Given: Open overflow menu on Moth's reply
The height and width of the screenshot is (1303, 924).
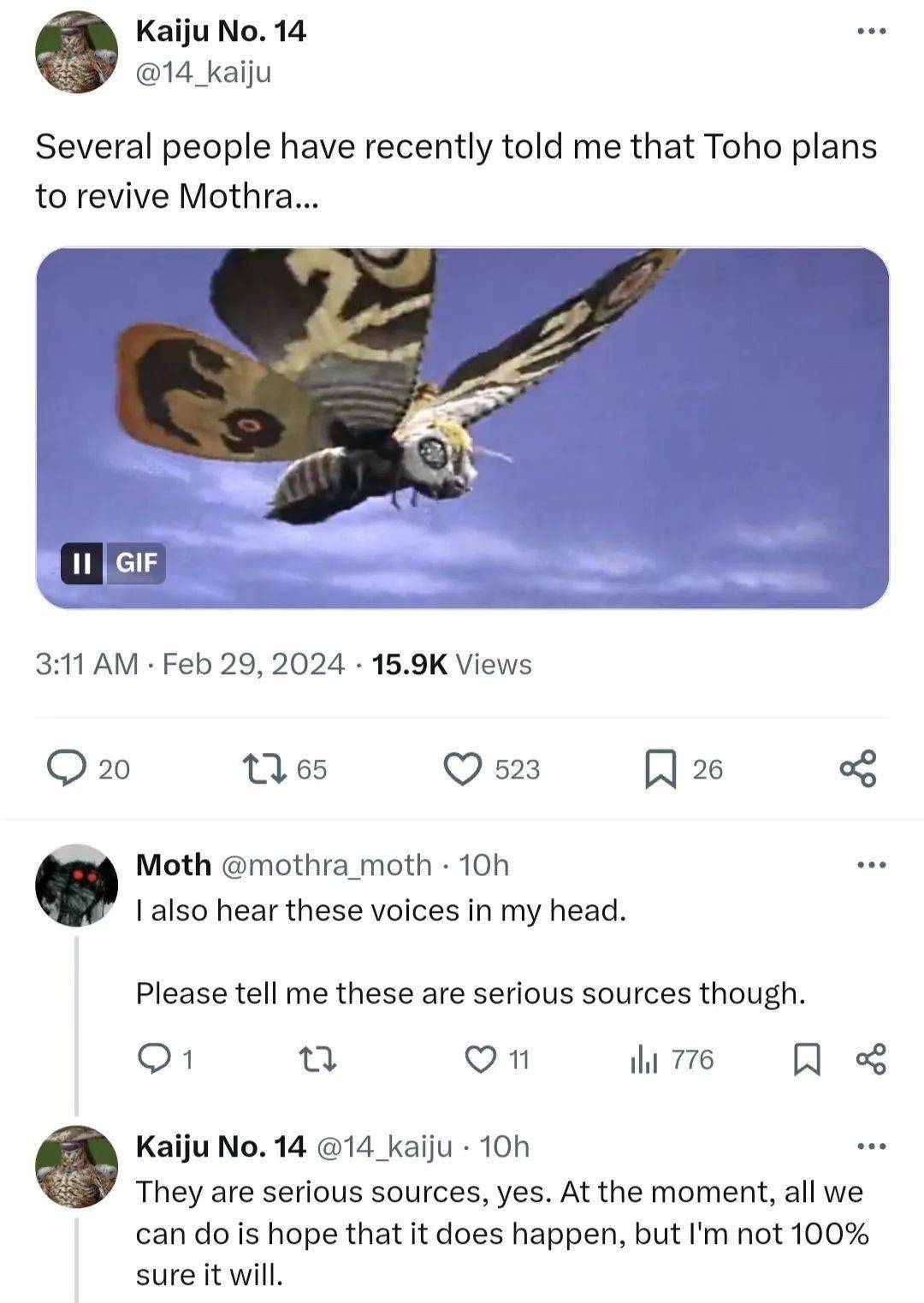Looking at the screenshot, I should coord(871,865).
